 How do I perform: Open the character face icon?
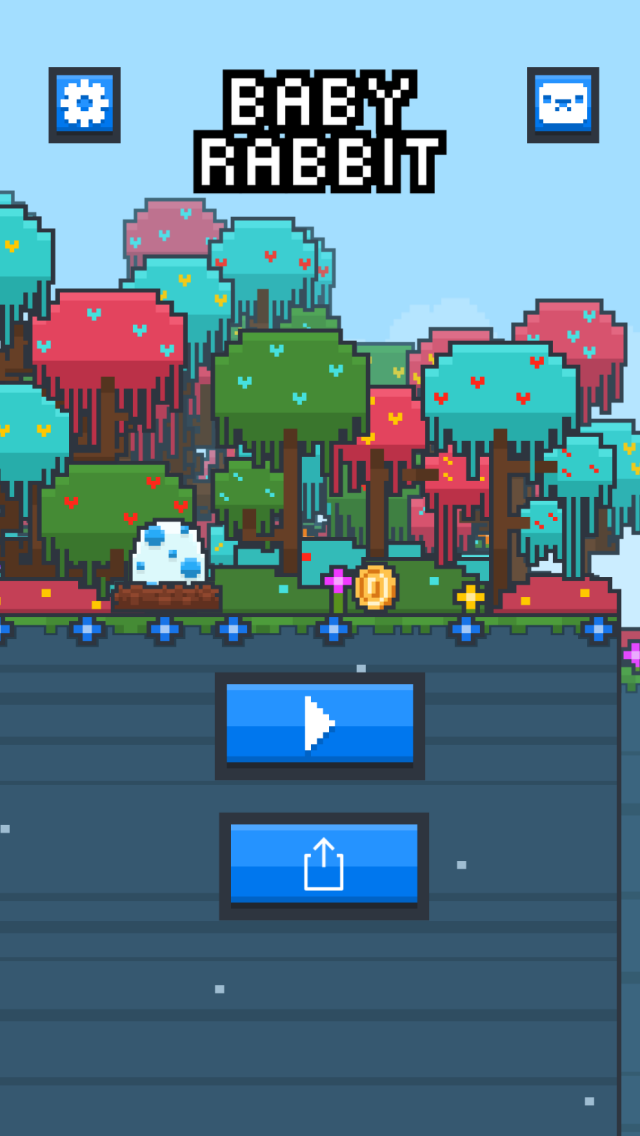(x=563, y=104)
